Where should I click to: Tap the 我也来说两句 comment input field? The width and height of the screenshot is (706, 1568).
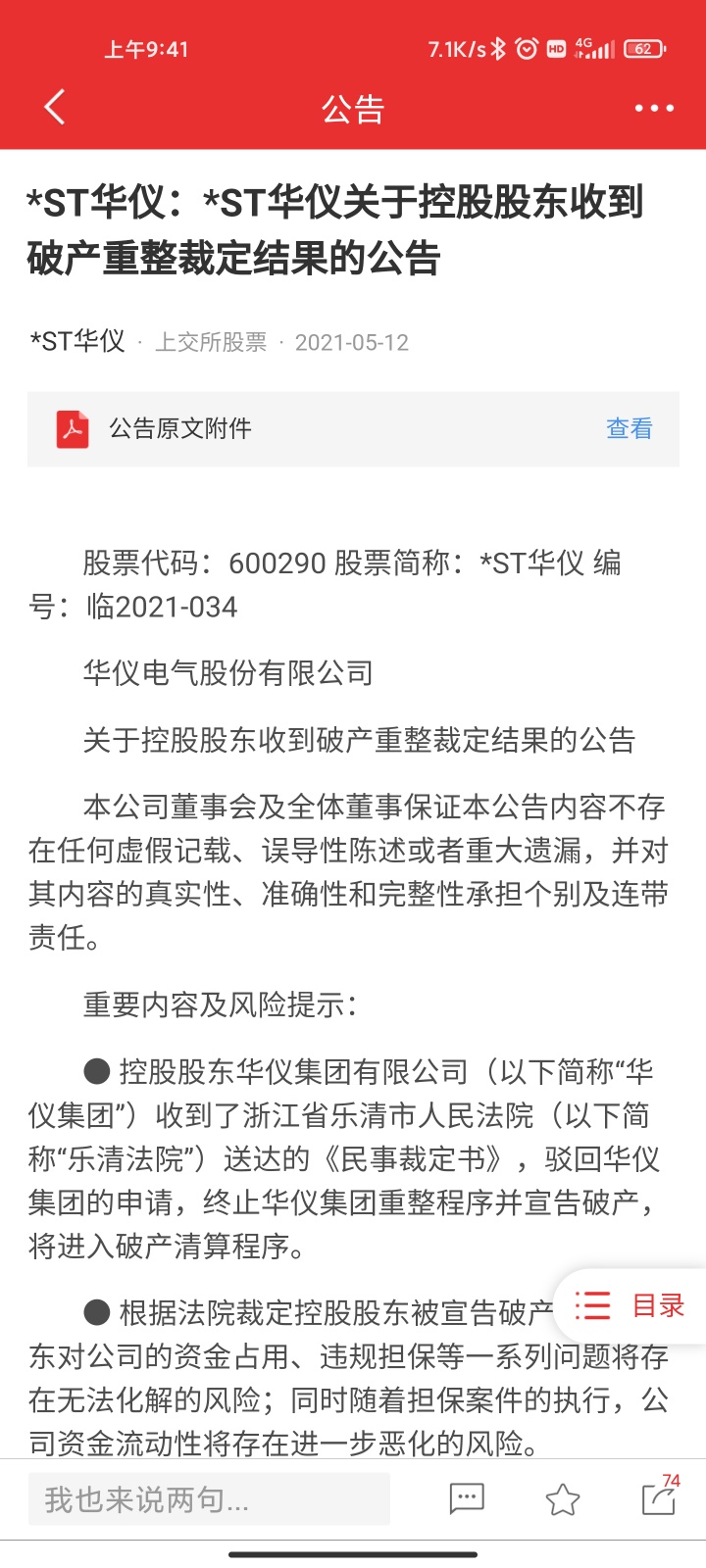coord(208,1498)
